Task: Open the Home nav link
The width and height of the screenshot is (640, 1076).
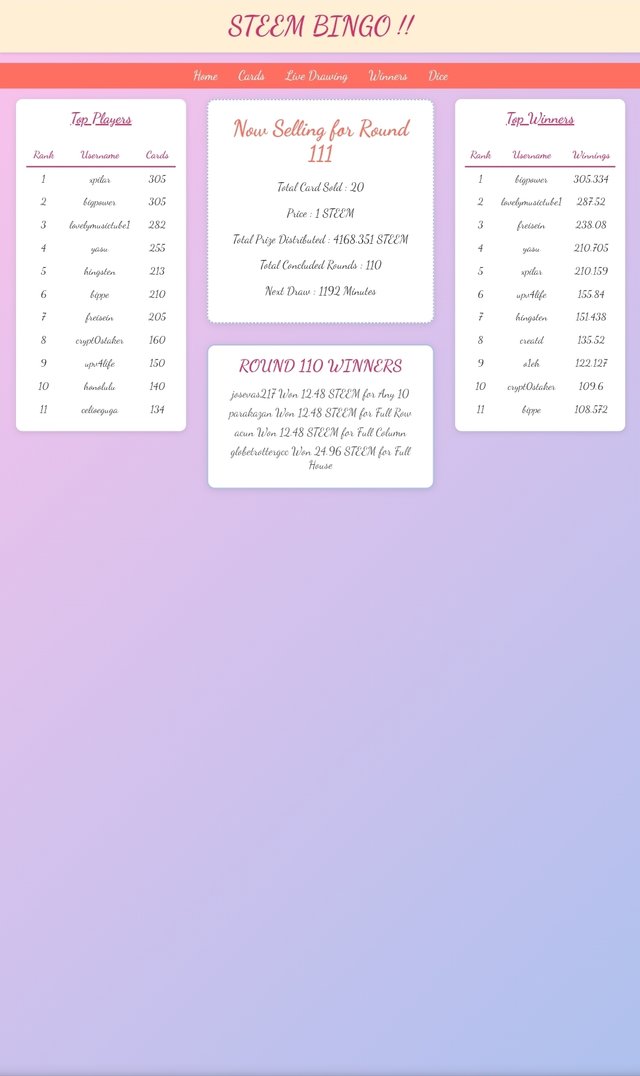Action: pos(205,76)
